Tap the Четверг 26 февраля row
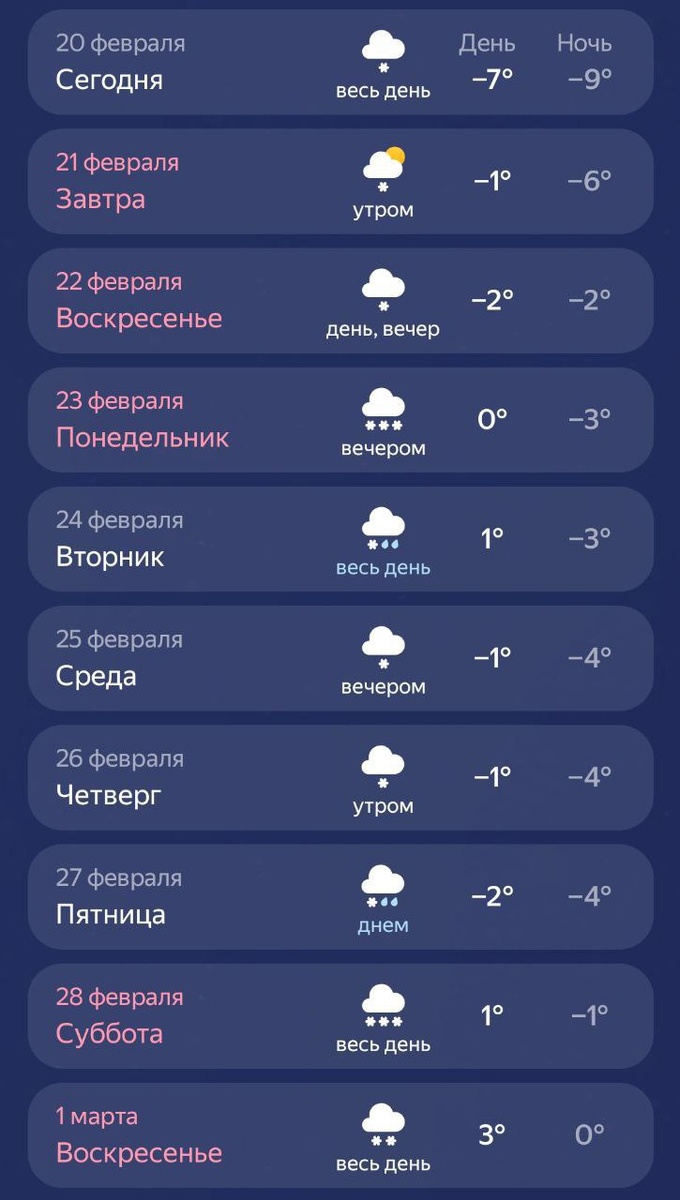 [340, 776]
